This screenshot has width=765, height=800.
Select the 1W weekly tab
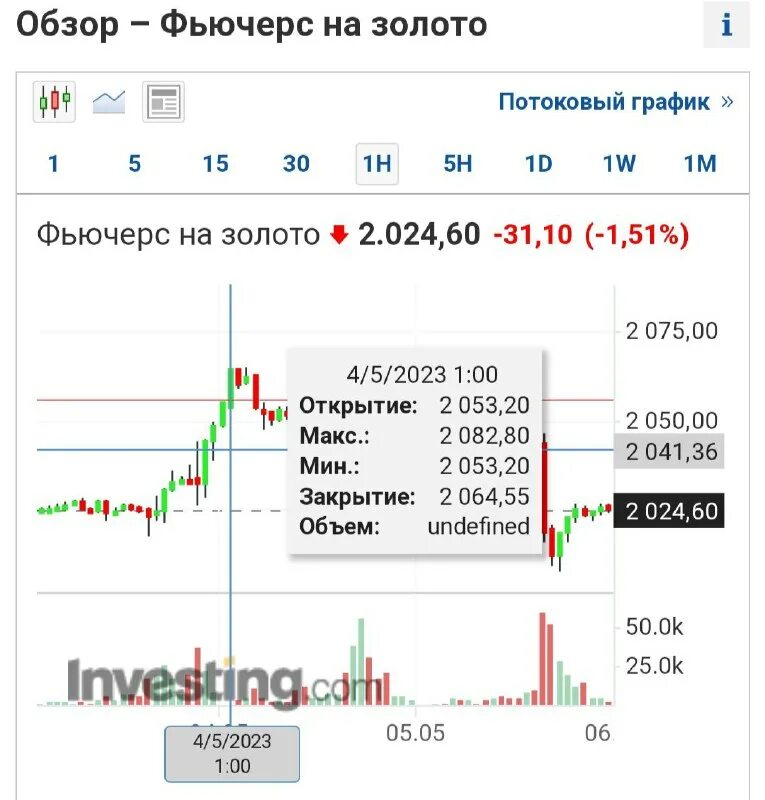pos(617,164)
